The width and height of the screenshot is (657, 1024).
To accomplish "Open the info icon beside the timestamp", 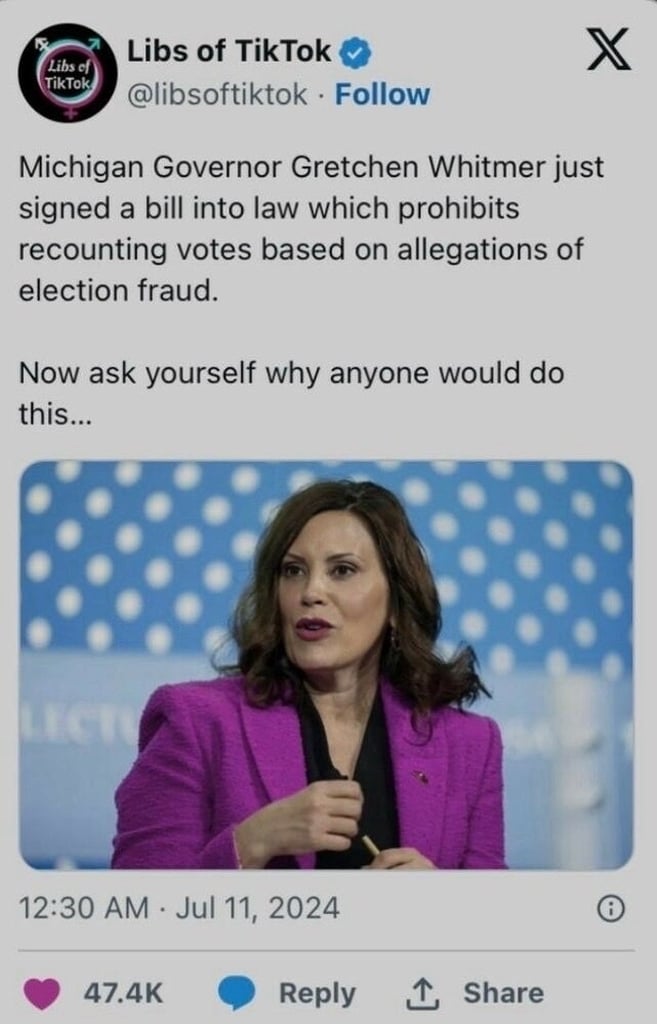I will (611, 908).
